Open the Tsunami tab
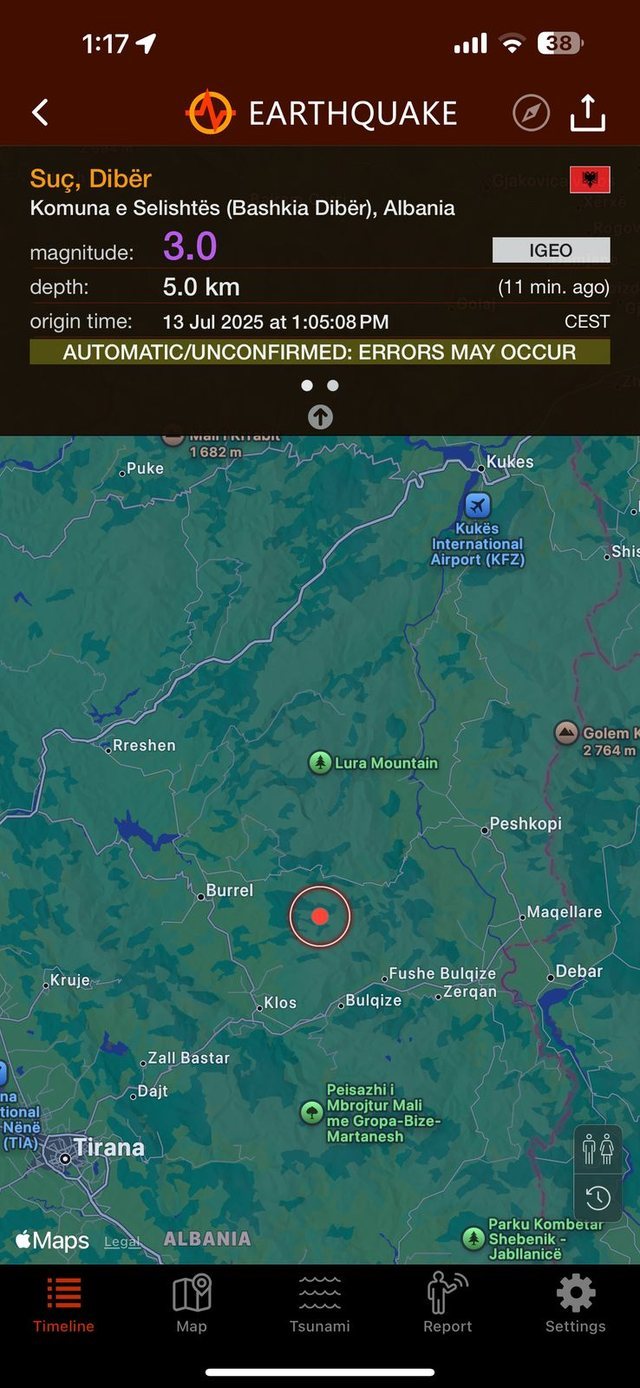 coord(320,1304)
